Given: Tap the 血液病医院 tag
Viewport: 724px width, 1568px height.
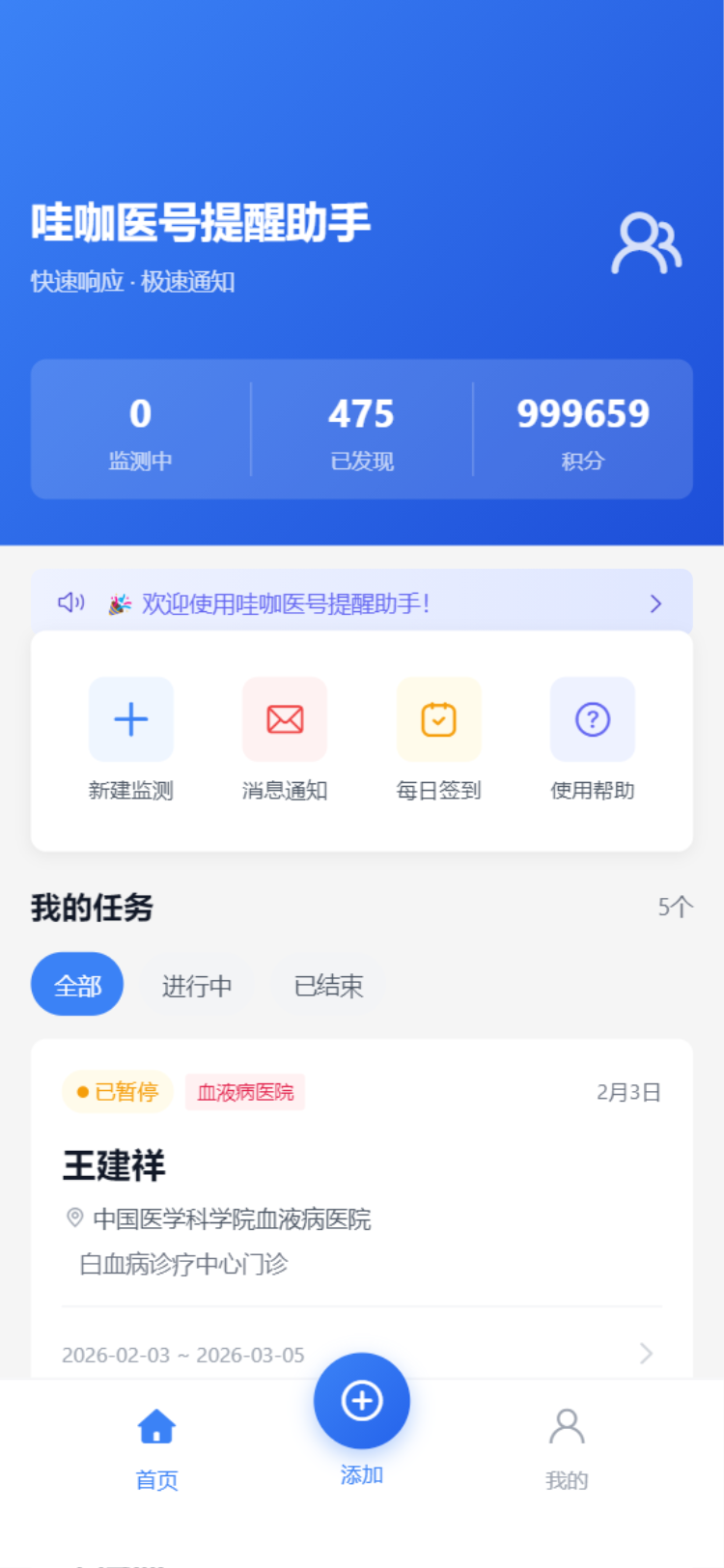Looking at the screenshot, I should [x=244, y=1092].
